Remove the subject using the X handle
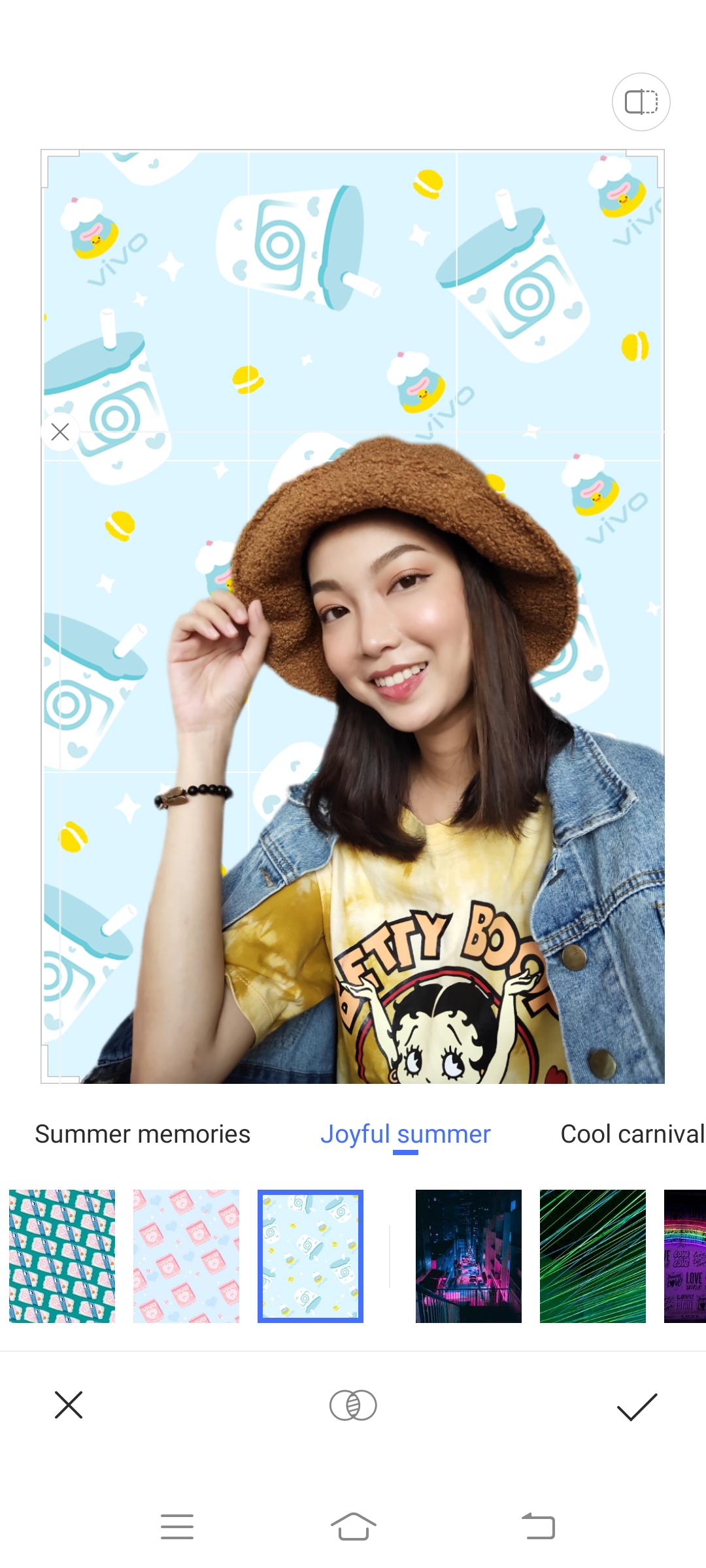 pyautogui.click(x=60, y=432)
